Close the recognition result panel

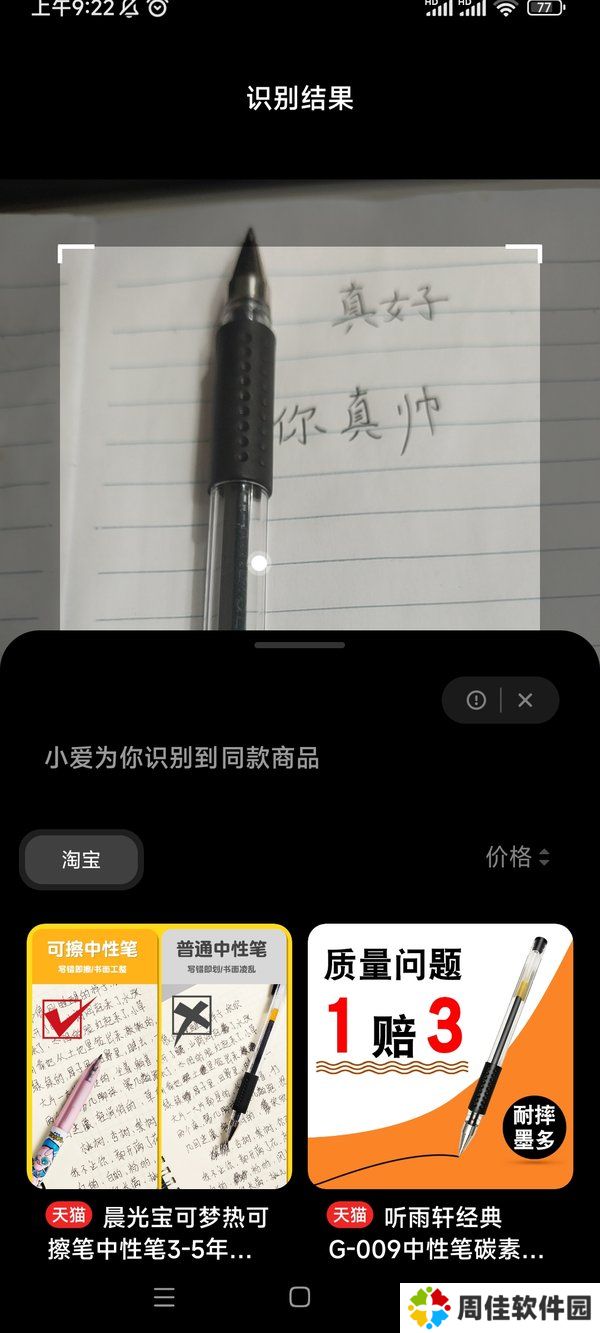pos(525,700)
